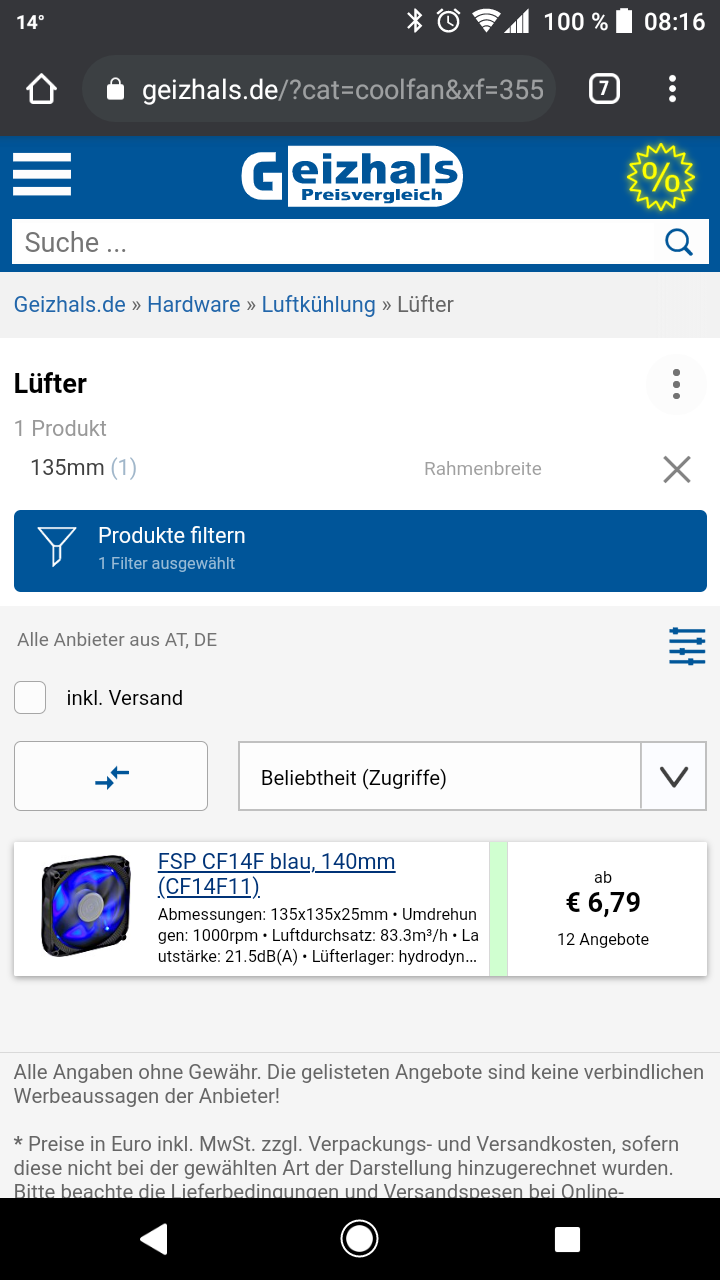Screen dimensions: 720x1280
Task: Open the filter settings sliders icon
Action: point(687,646)
